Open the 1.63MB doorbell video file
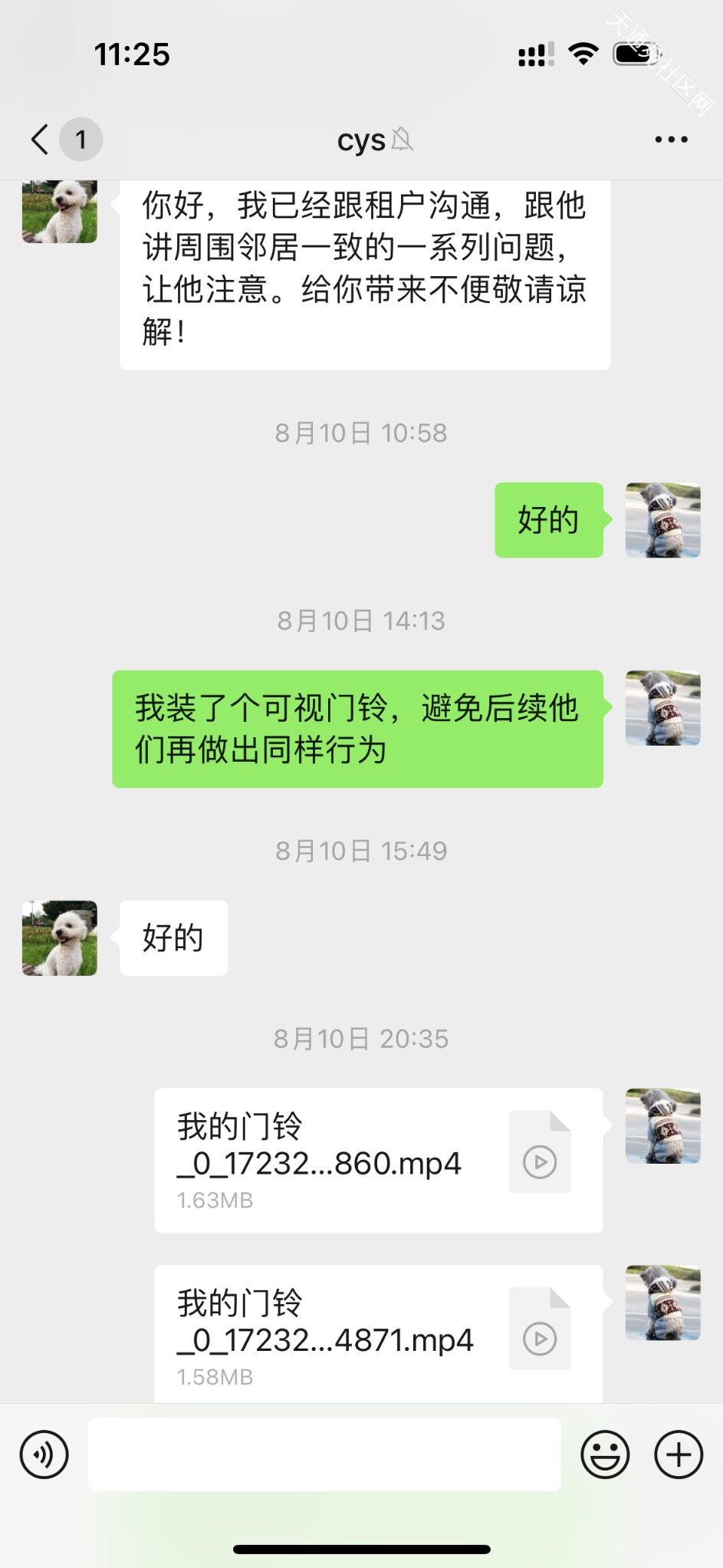Viewport: 723px width, 1568px height. coord(379,1161)
